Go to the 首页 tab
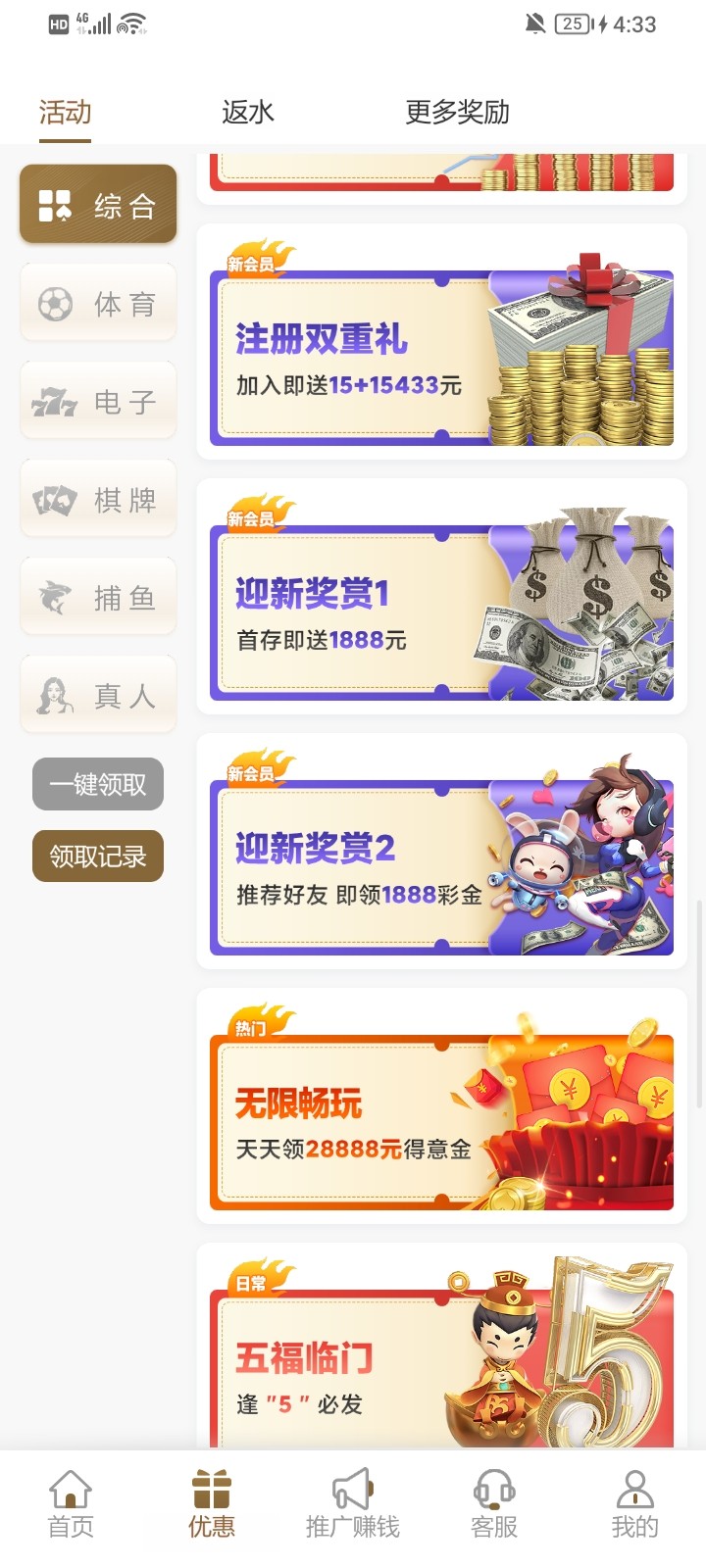Viewport: 706px width, 1568px height. [71, 1504]
